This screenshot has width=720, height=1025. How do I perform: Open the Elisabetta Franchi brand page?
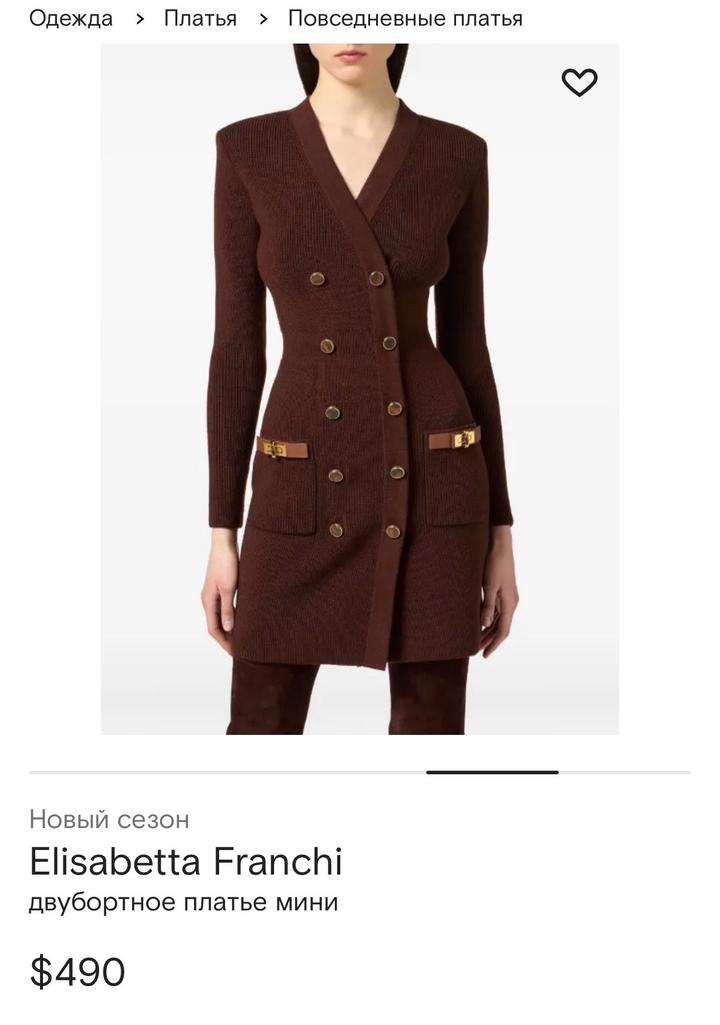tap(186, 861)
